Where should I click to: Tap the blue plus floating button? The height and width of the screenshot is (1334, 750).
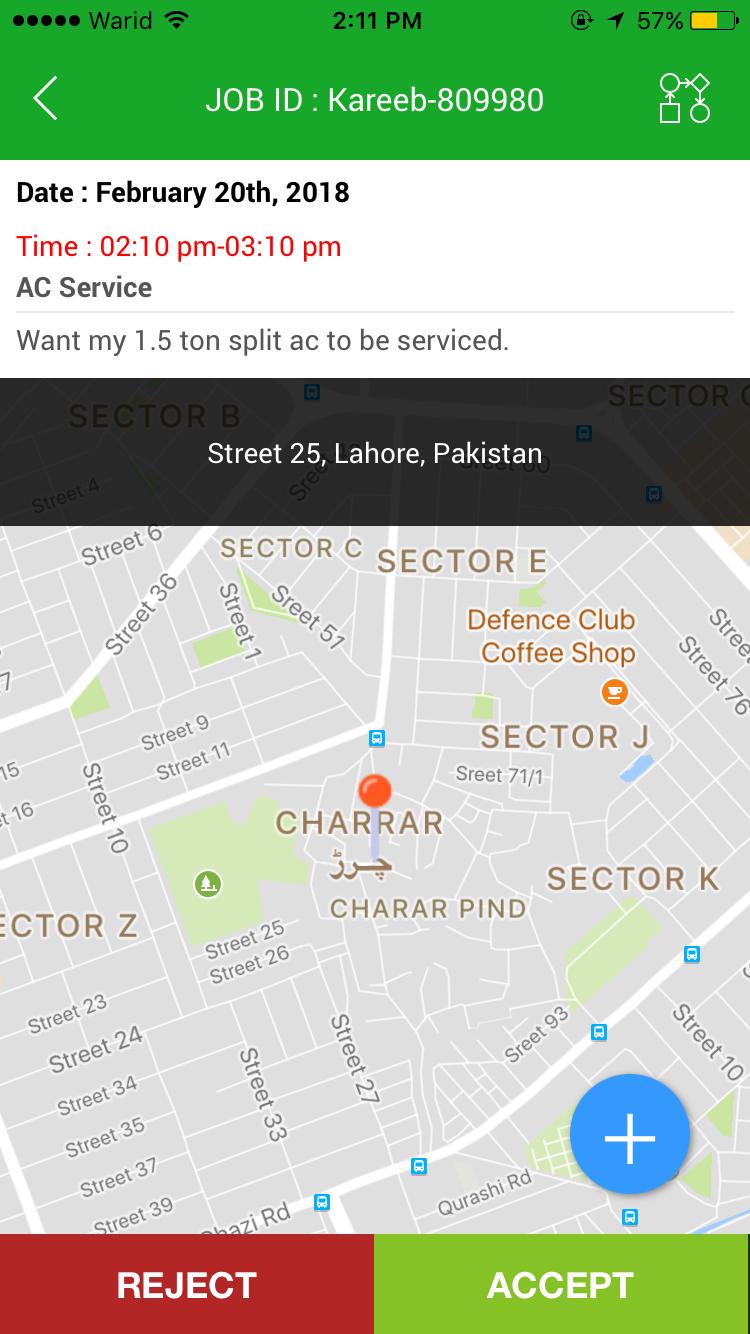629,1137
